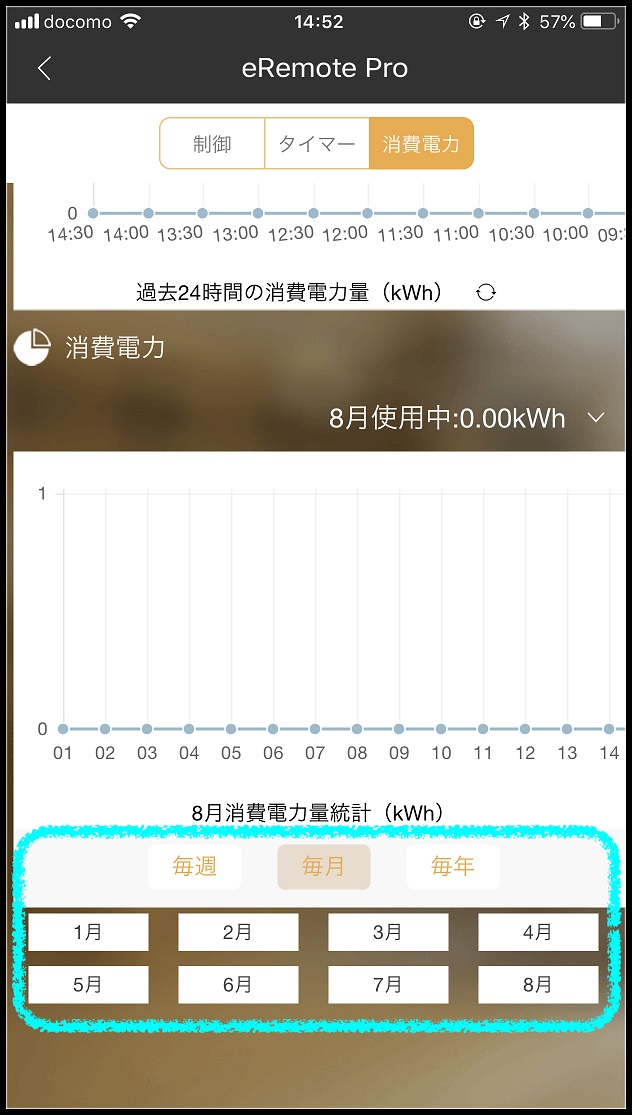632x1115 pixels.
Task: Select 2月 statistics
Action: [238, 932]
